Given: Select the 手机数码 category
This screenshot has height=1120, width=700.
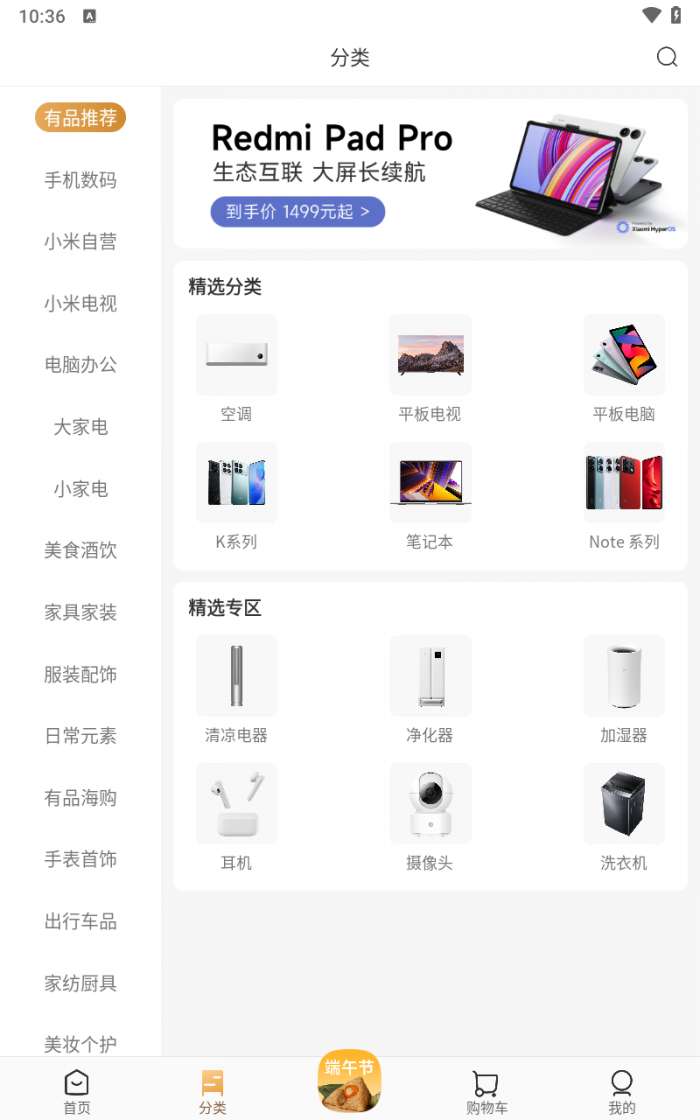Looking at the screenshot, I should (x=80, y=180).
